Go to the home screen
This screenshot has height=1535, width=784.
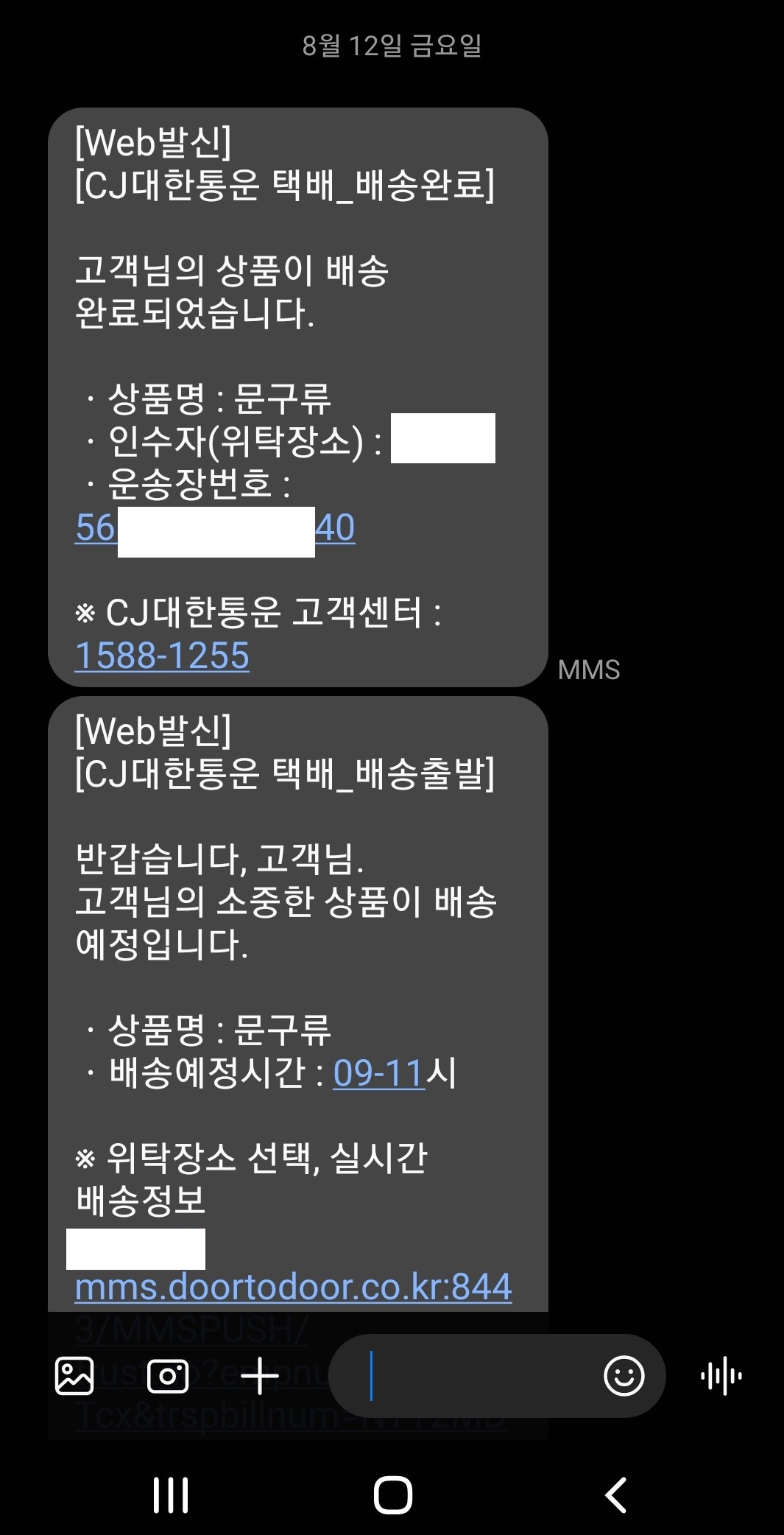[x=392, y=1495]
